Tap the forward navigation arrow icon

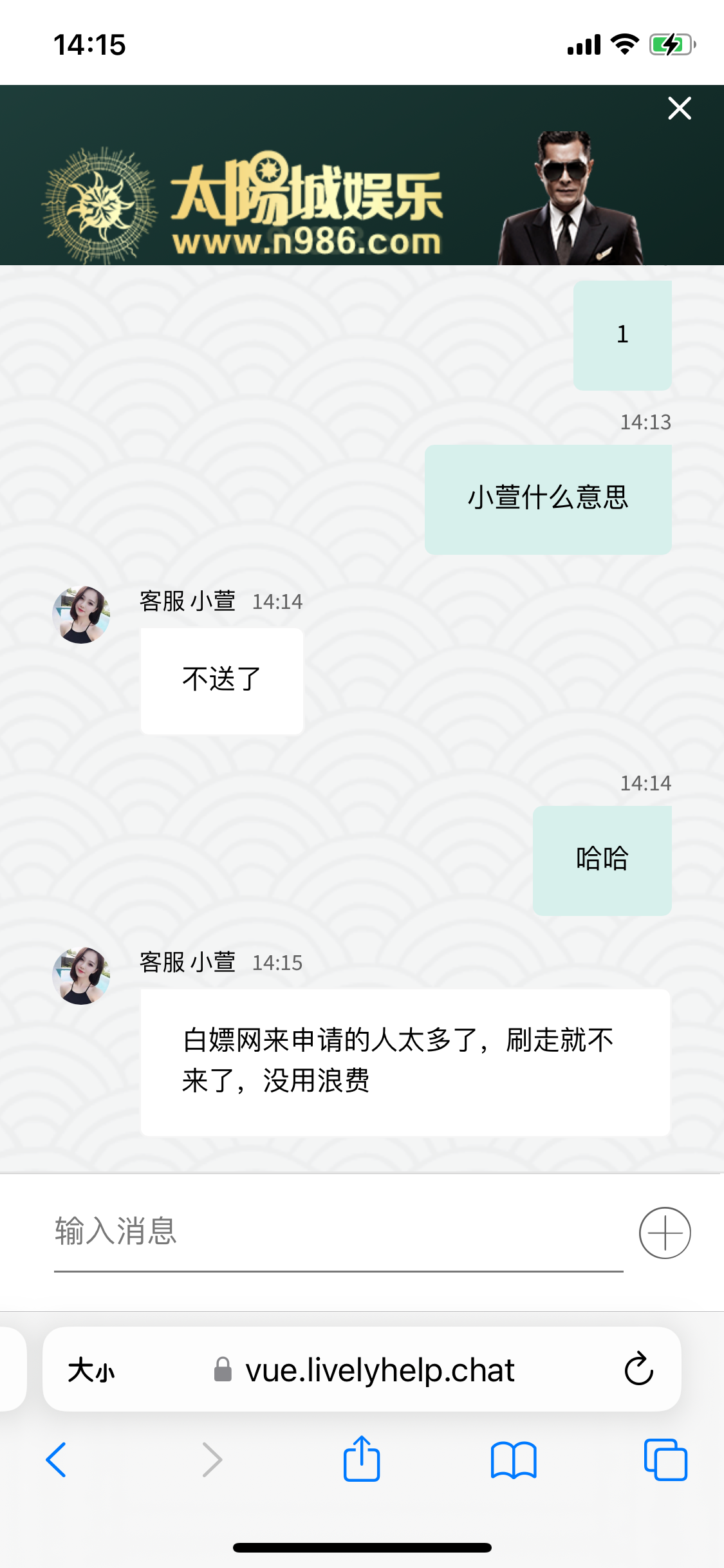point(211,1460)
